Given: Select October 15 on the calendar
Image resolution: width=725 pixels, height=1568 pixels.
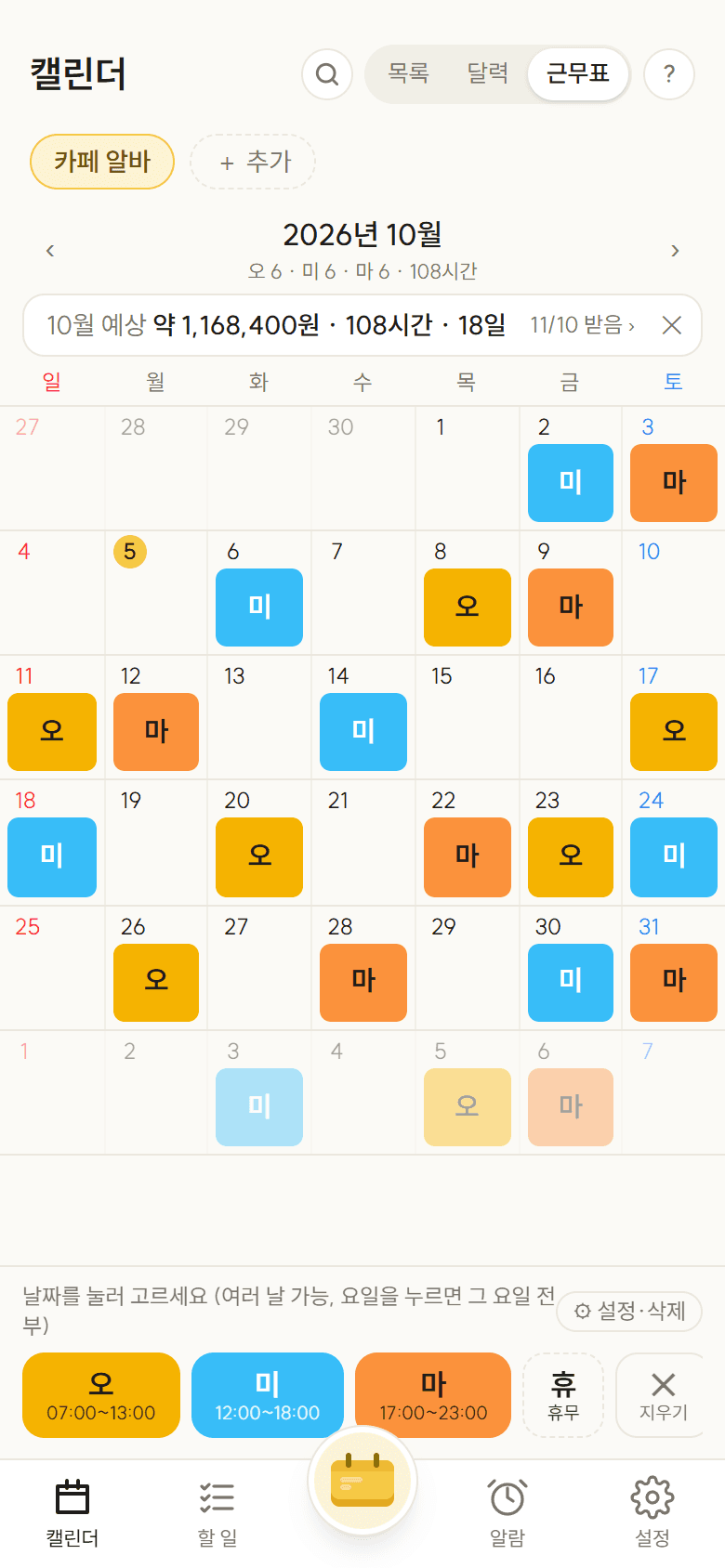Looking at the screenshot, I should (467, 717).
